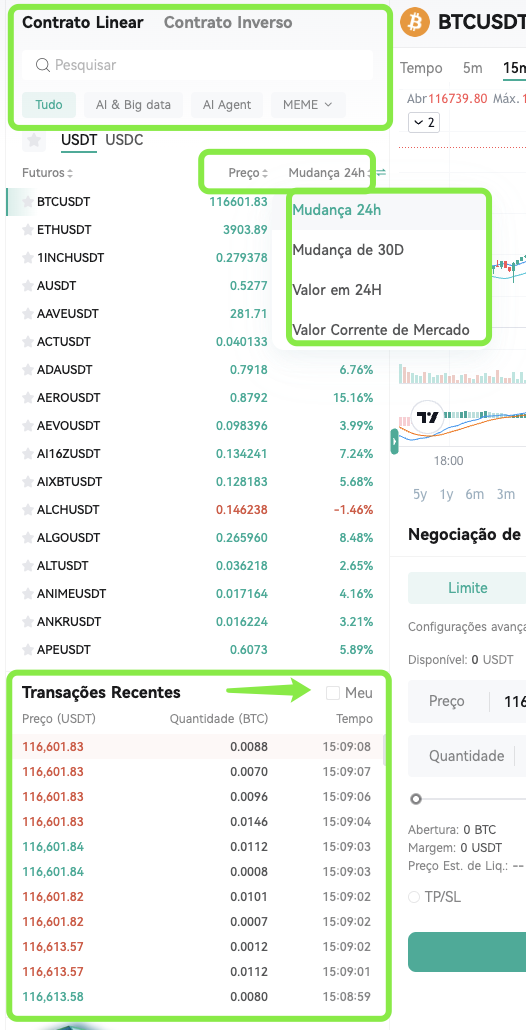The image size is (526, 1030).
Task: Pick Valor Corrente de Mercado option
Action: 381,329
